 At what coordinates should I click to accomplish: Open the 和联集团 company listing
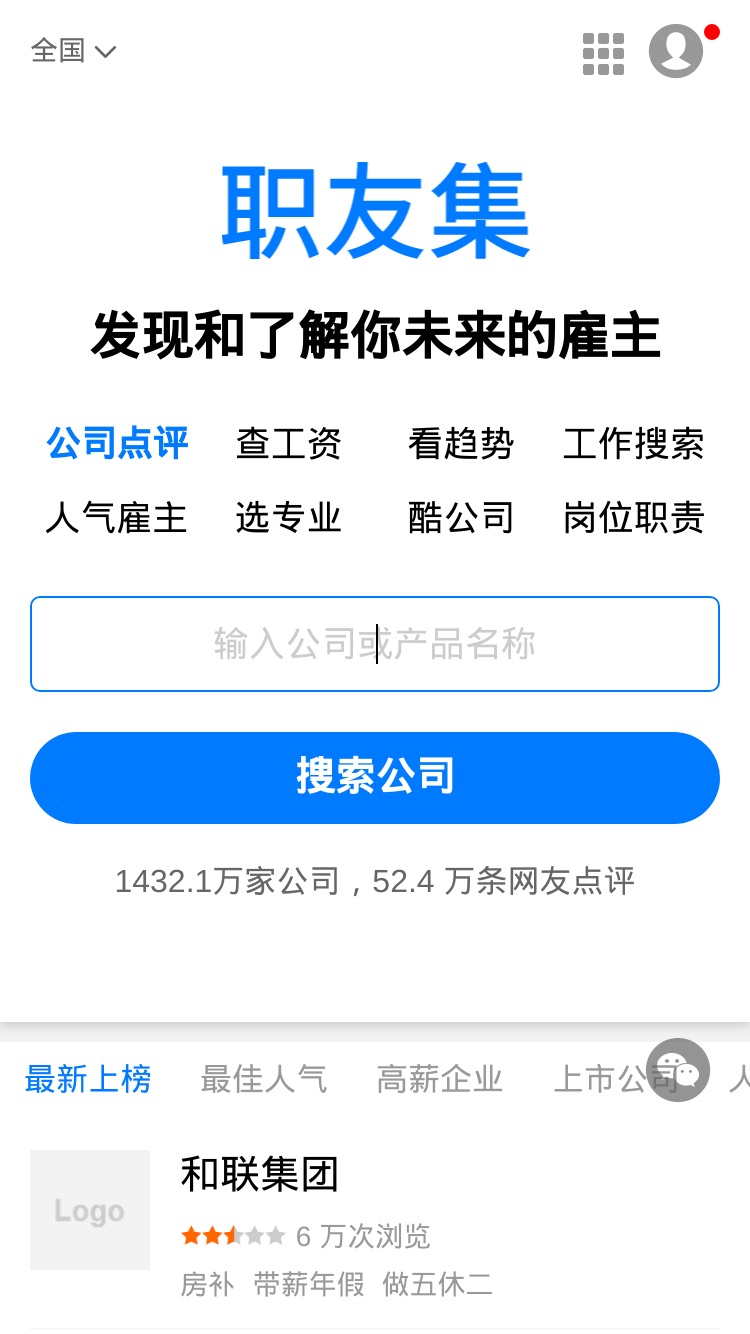coord(375,1225)
